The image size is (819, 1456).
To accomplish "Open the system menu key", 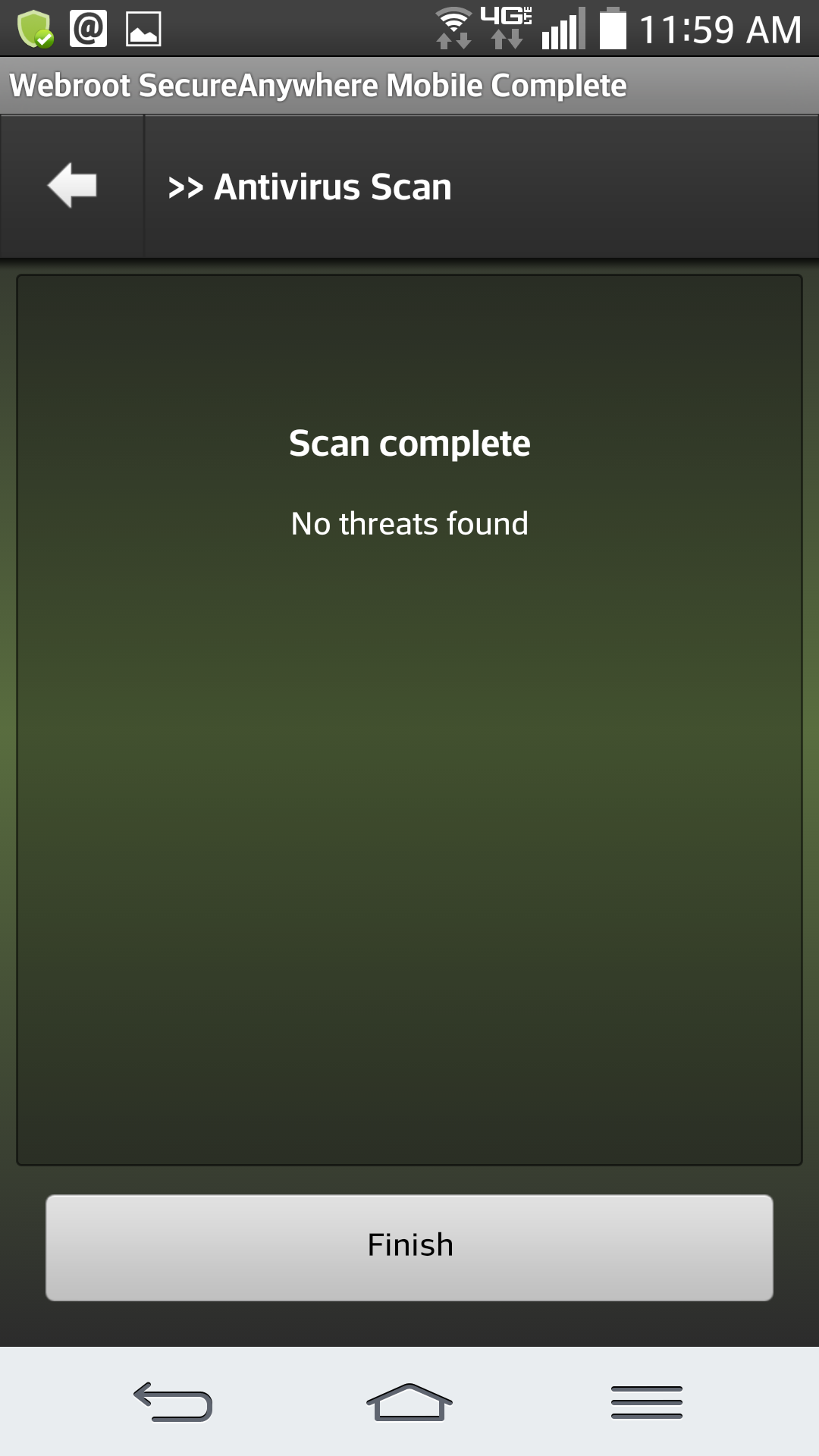I will (x=646, y=1401).
